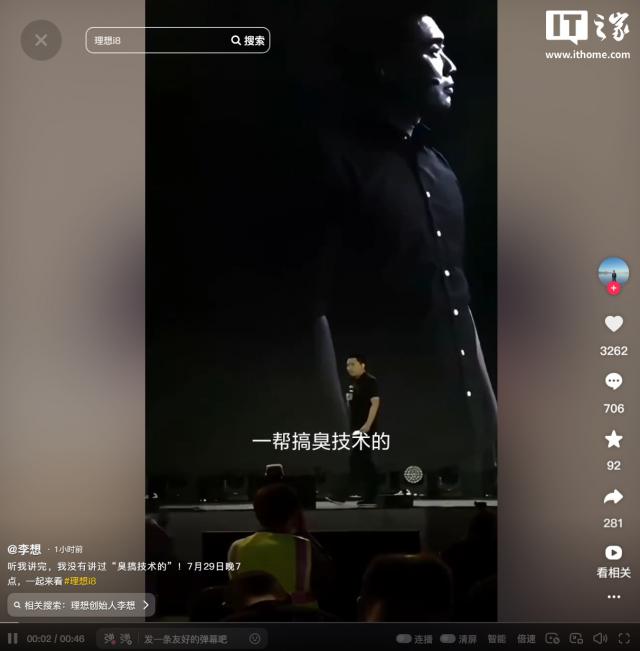This screenshot has height=651, width=640.
Task: Toggle 连播 autoplay switch
Action: (404, 638)
